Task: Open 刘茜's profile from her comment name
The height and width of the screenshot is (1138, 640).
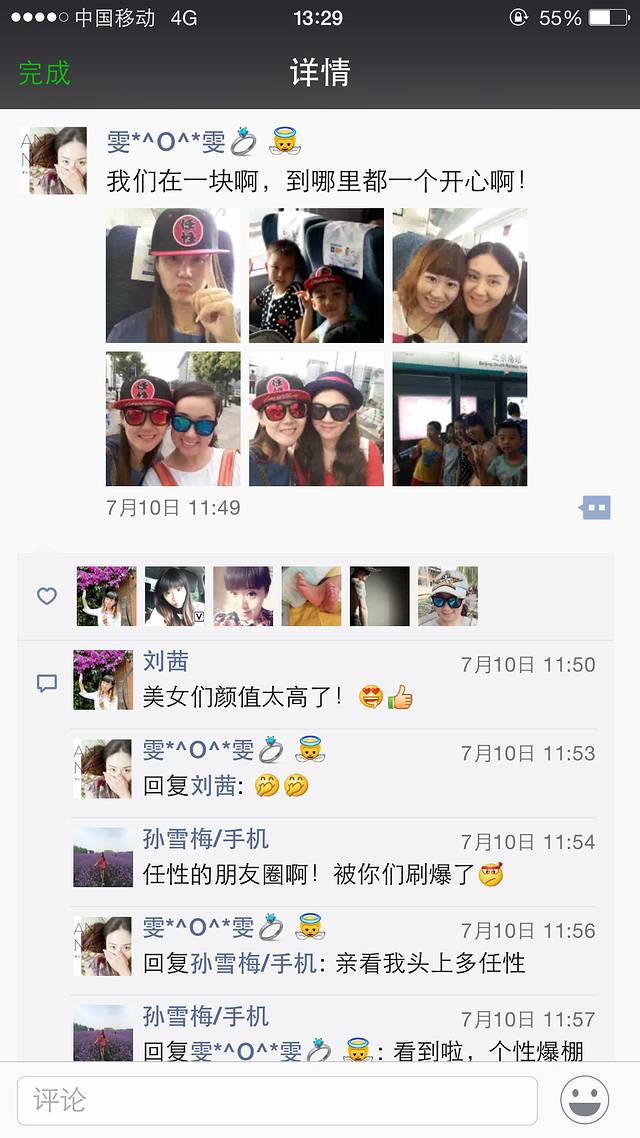Action: [x=166, y=662]
